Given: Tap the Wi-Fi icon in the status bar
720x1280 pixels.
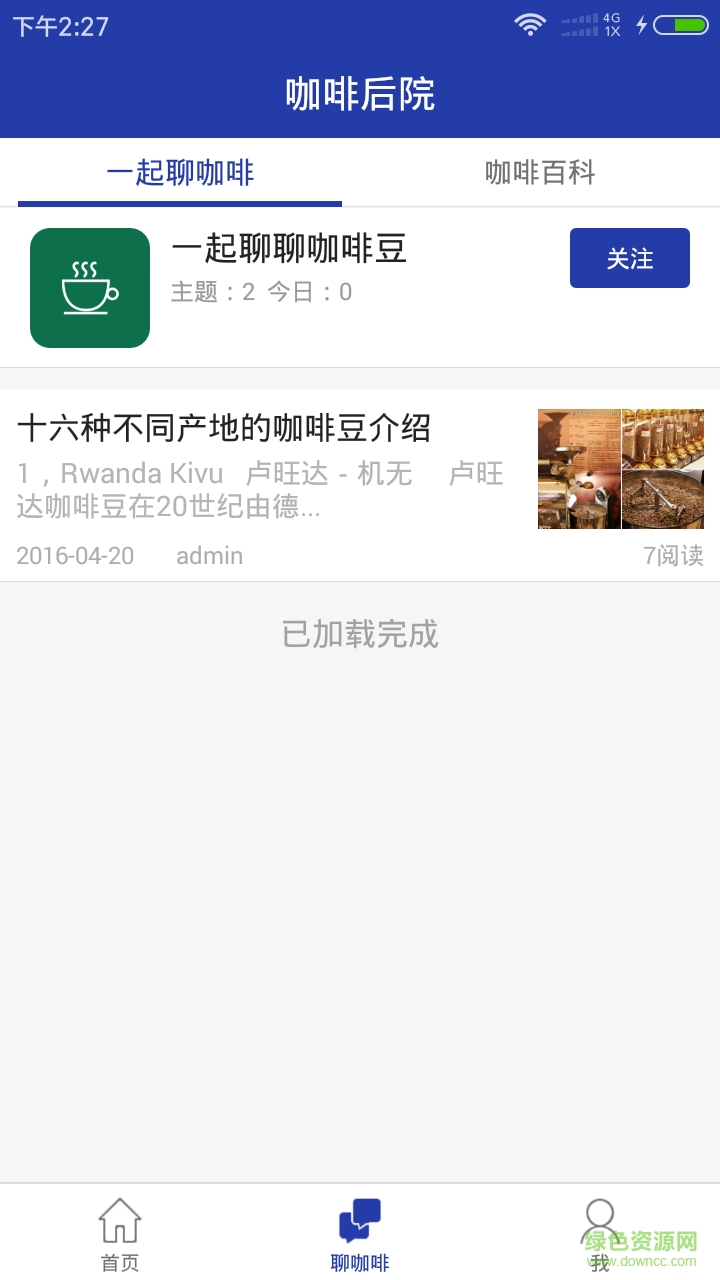Looking at the screenshot, I should pos(529,23).
